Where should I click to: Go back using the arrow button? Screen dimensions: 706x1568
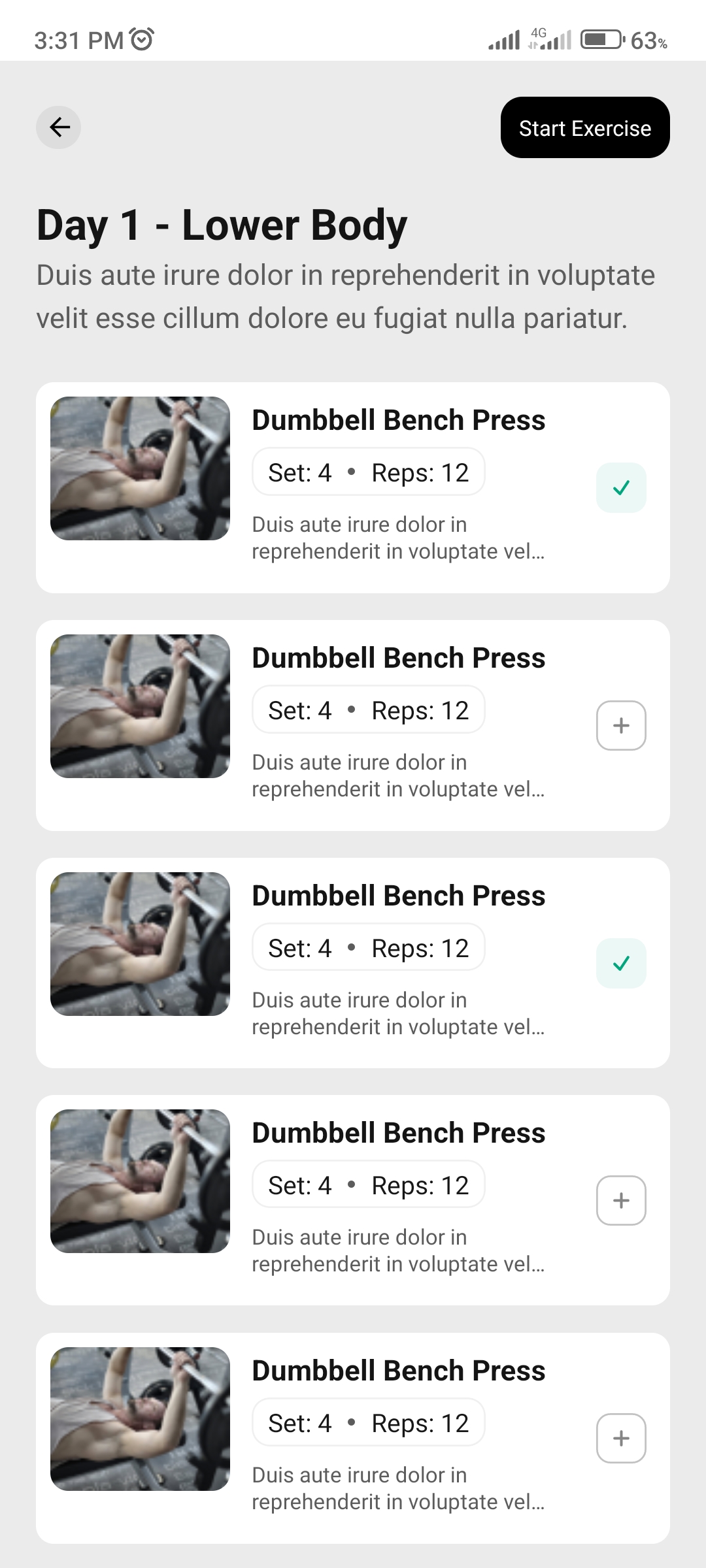[x=59, y=127]
